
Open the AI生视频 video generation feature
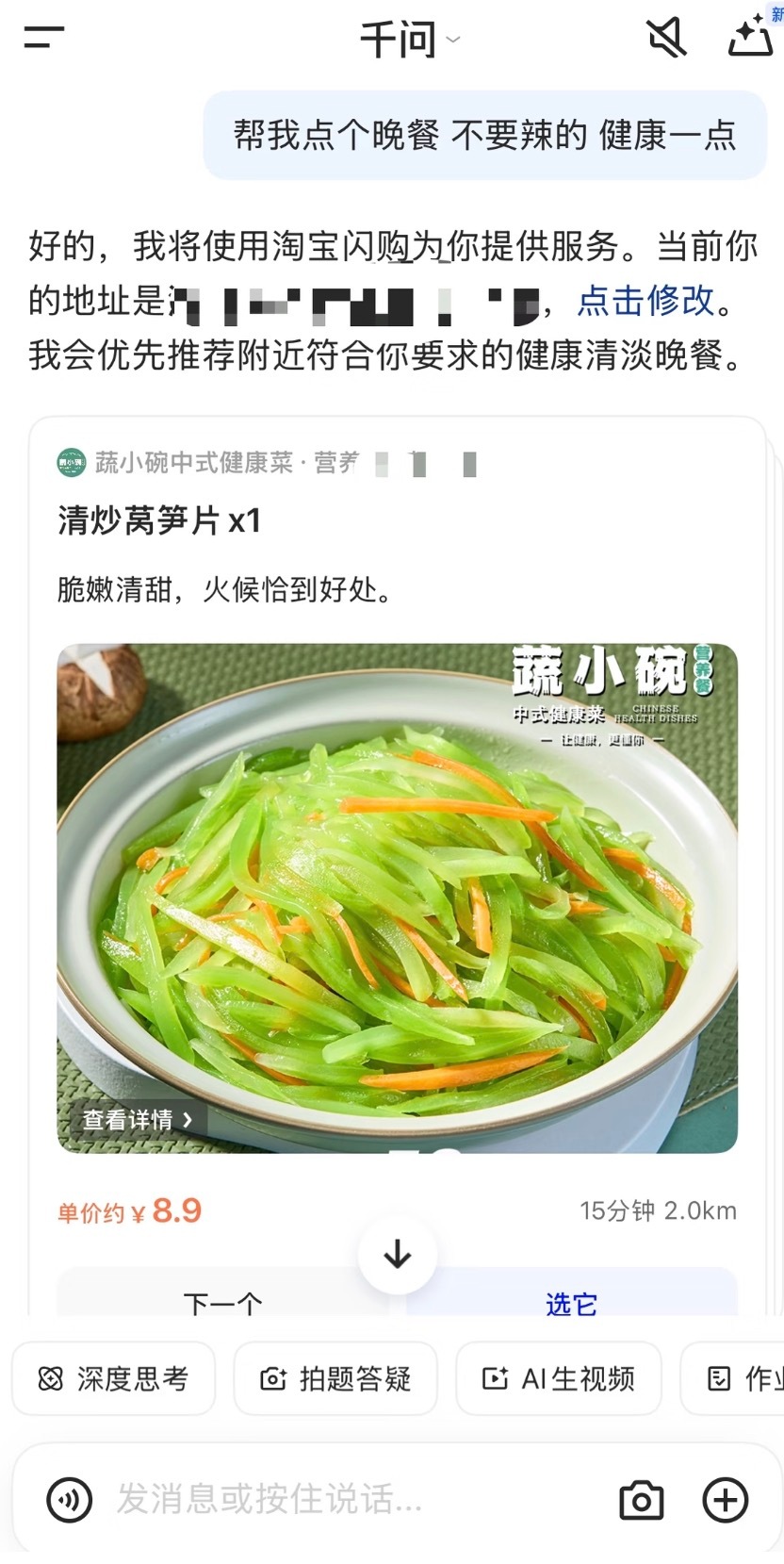558,1378
